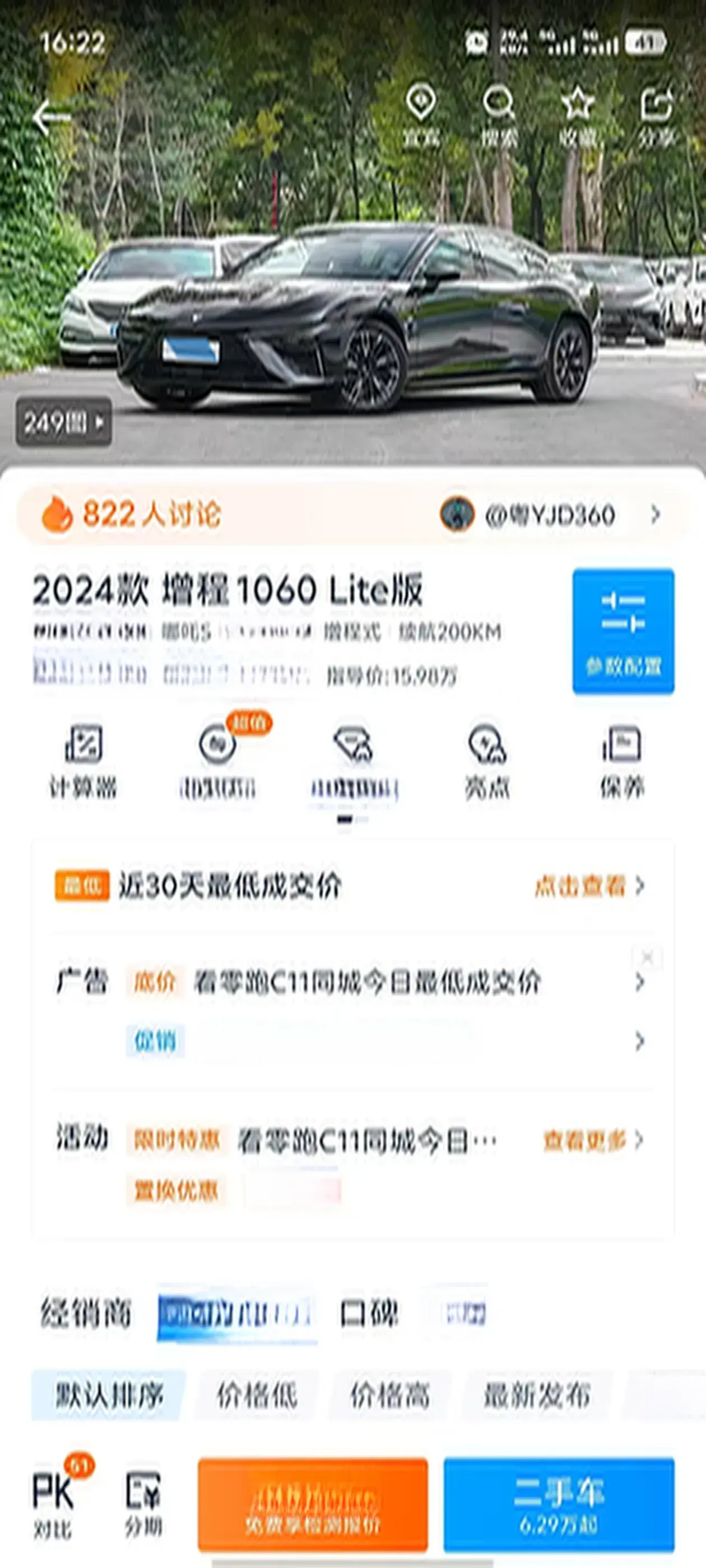Go back with the arrow icon
706x1568 pixels.
[51, 117]
